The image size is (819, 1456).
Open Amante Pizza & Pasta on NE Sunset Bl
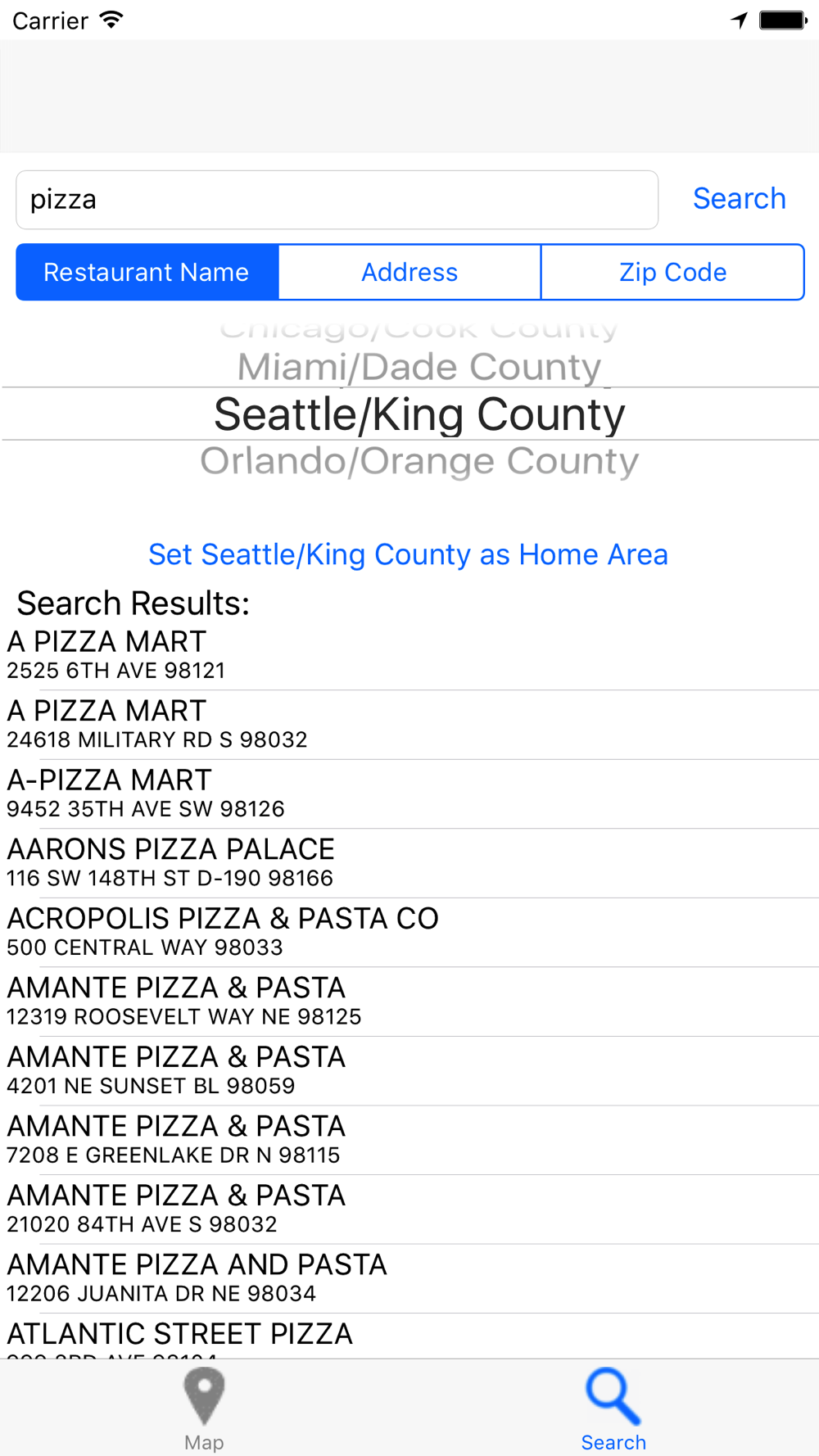coord(409,1071)
